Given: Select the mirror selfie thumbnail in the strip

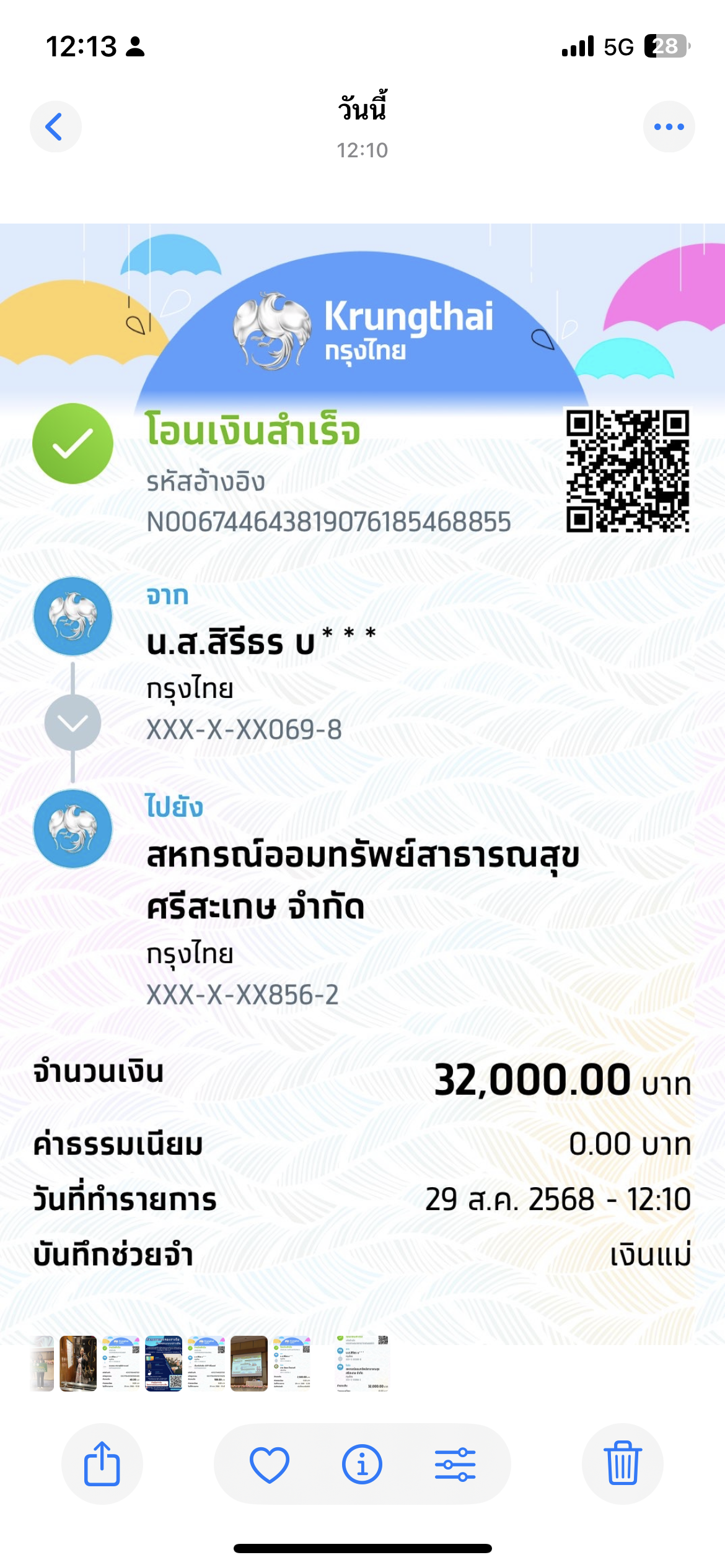Looking at the screenshot, I should click(78, 1364).
